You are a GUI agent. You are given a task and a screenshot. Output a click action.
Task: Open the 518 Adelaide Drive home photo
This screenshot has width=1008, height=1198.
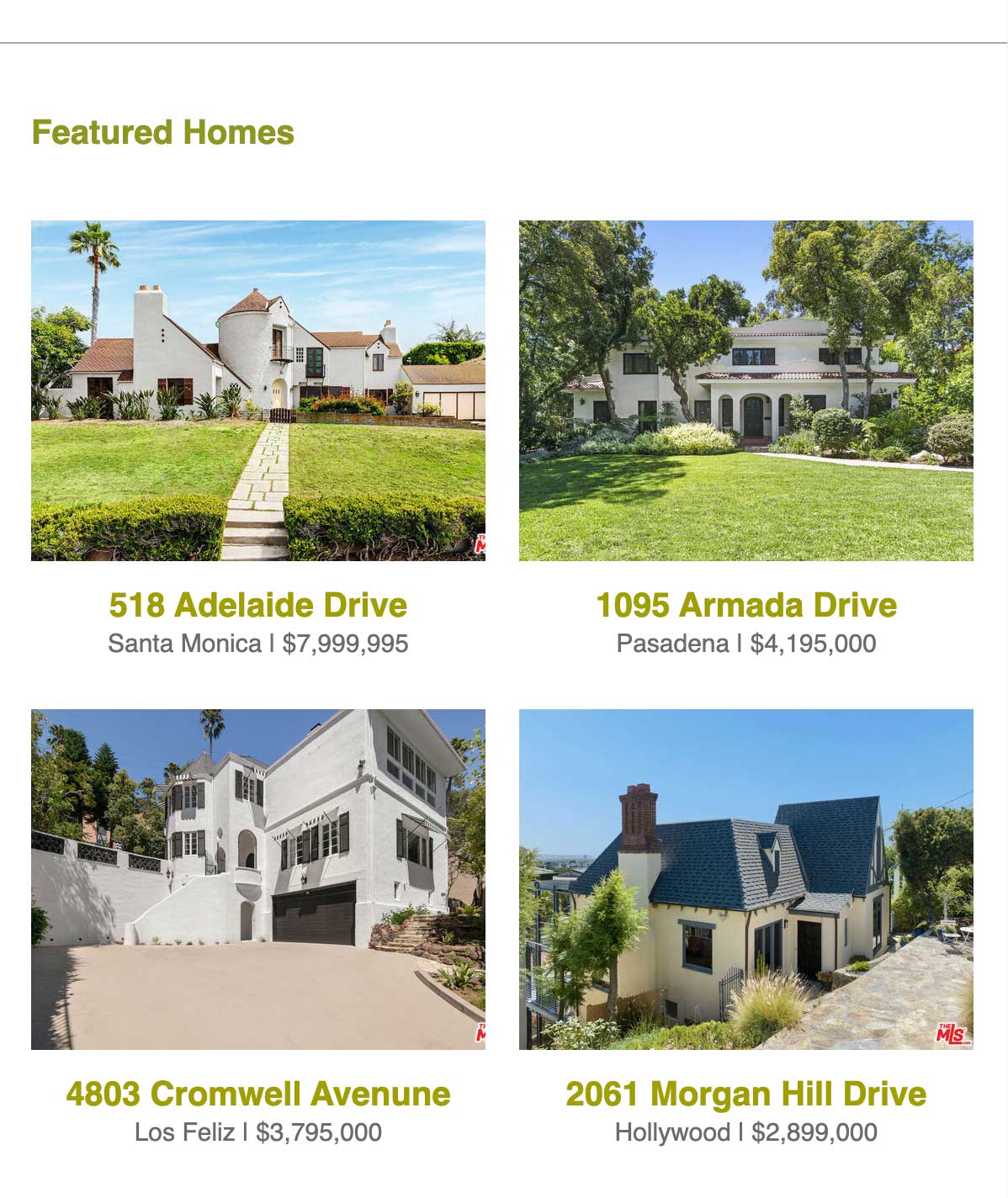click(257, 390)
